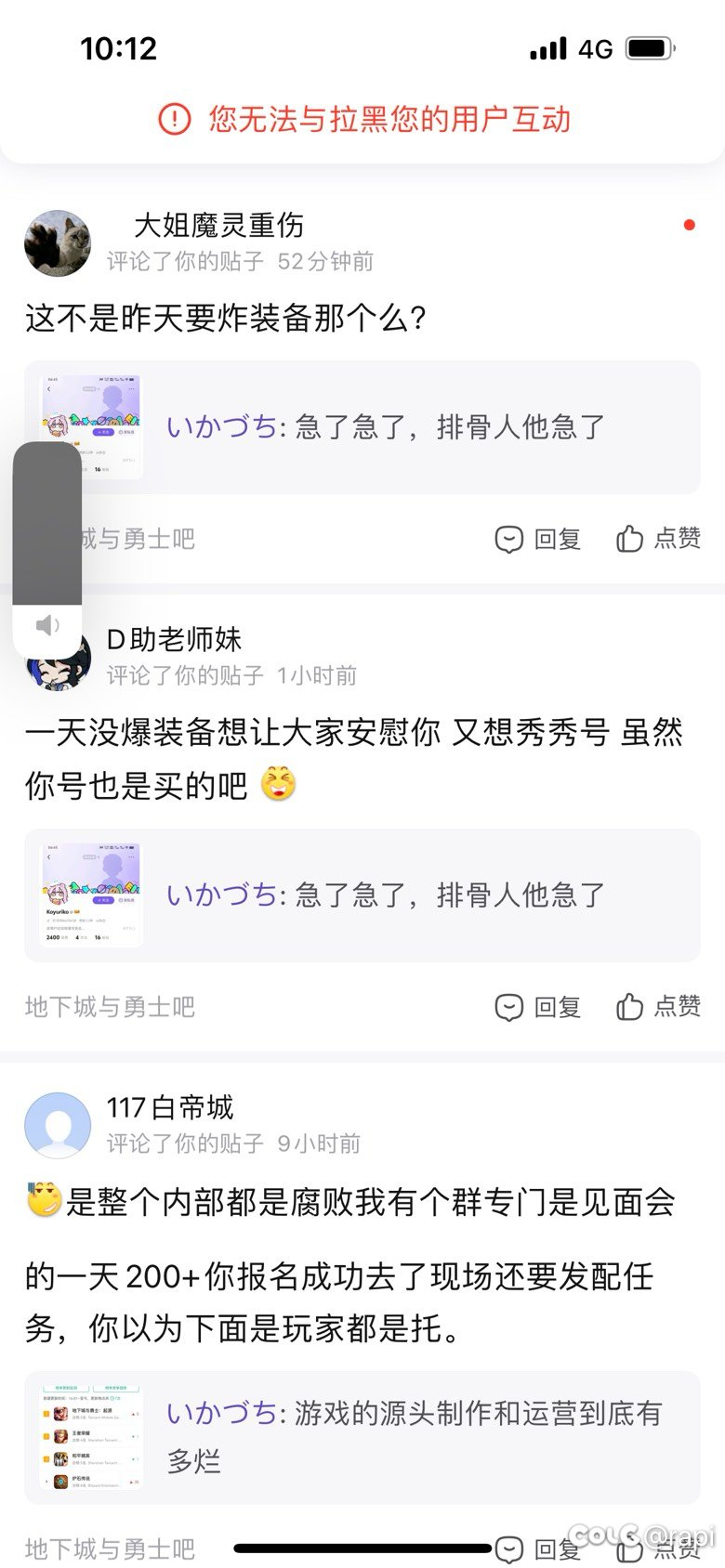Like D助老师妹's comment

658,1006
